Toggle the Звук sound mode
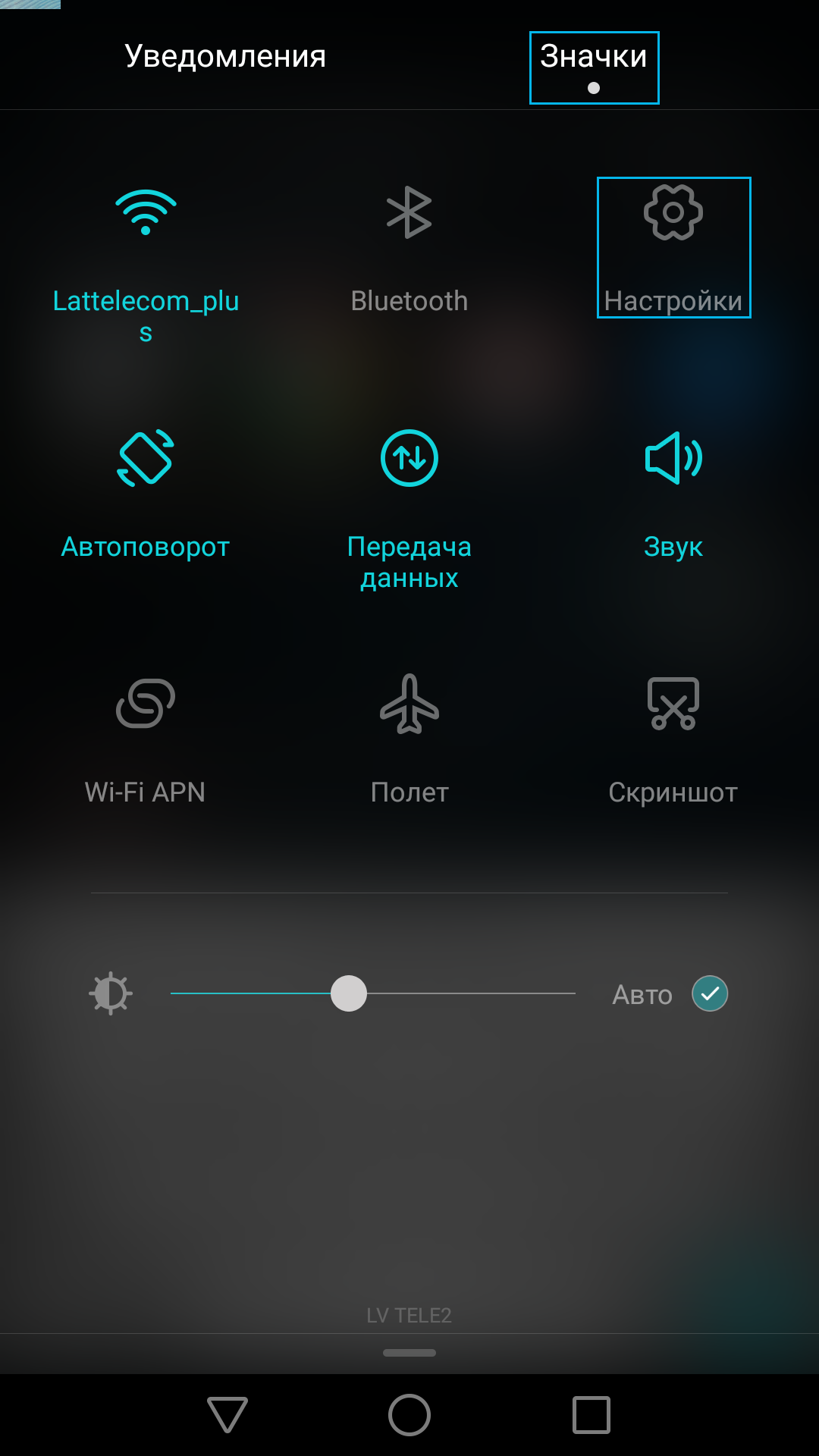 pos(673,458)
